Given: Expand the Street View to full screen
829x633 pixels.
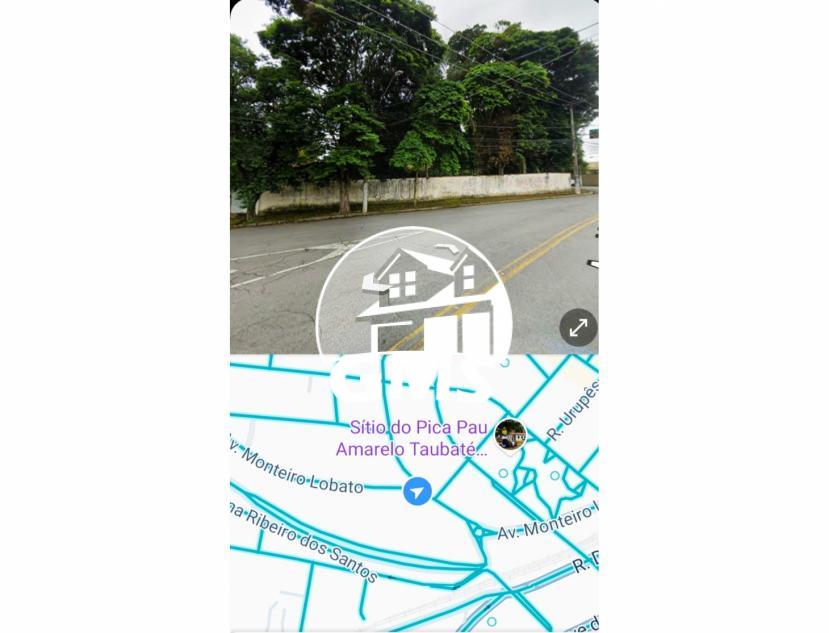Looking at the screenshot, I should pyautogui.click(x=578, y=328).
